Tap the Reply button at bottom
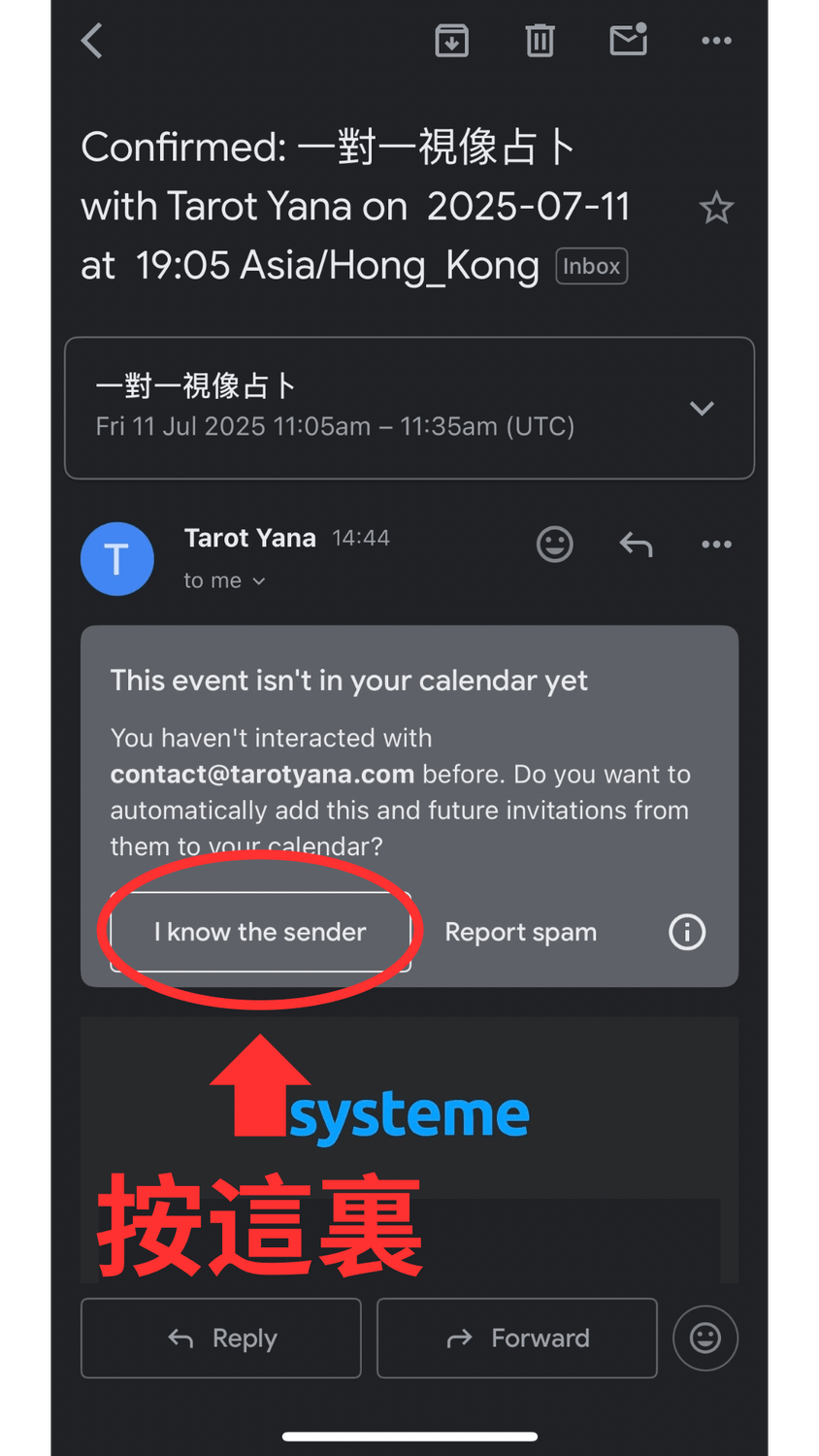The height and width of the screenshot is (1456, 819). (221, 1338)
